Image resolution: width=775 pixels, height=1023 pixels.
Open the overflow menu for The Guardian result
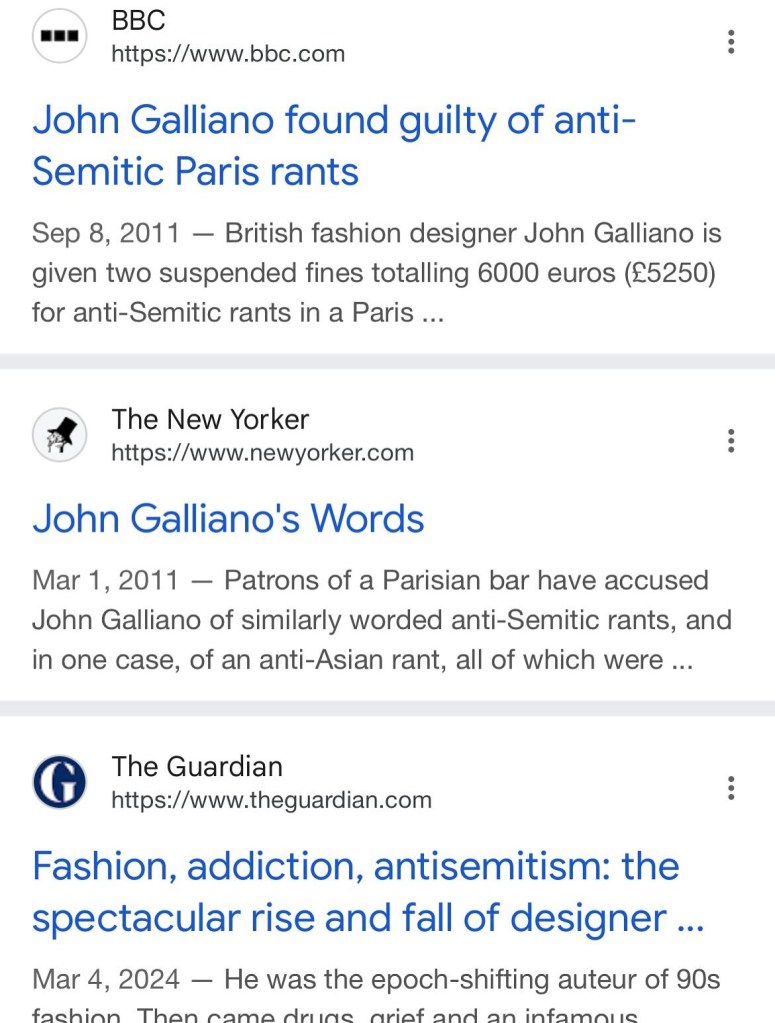[x=731, y=788]
